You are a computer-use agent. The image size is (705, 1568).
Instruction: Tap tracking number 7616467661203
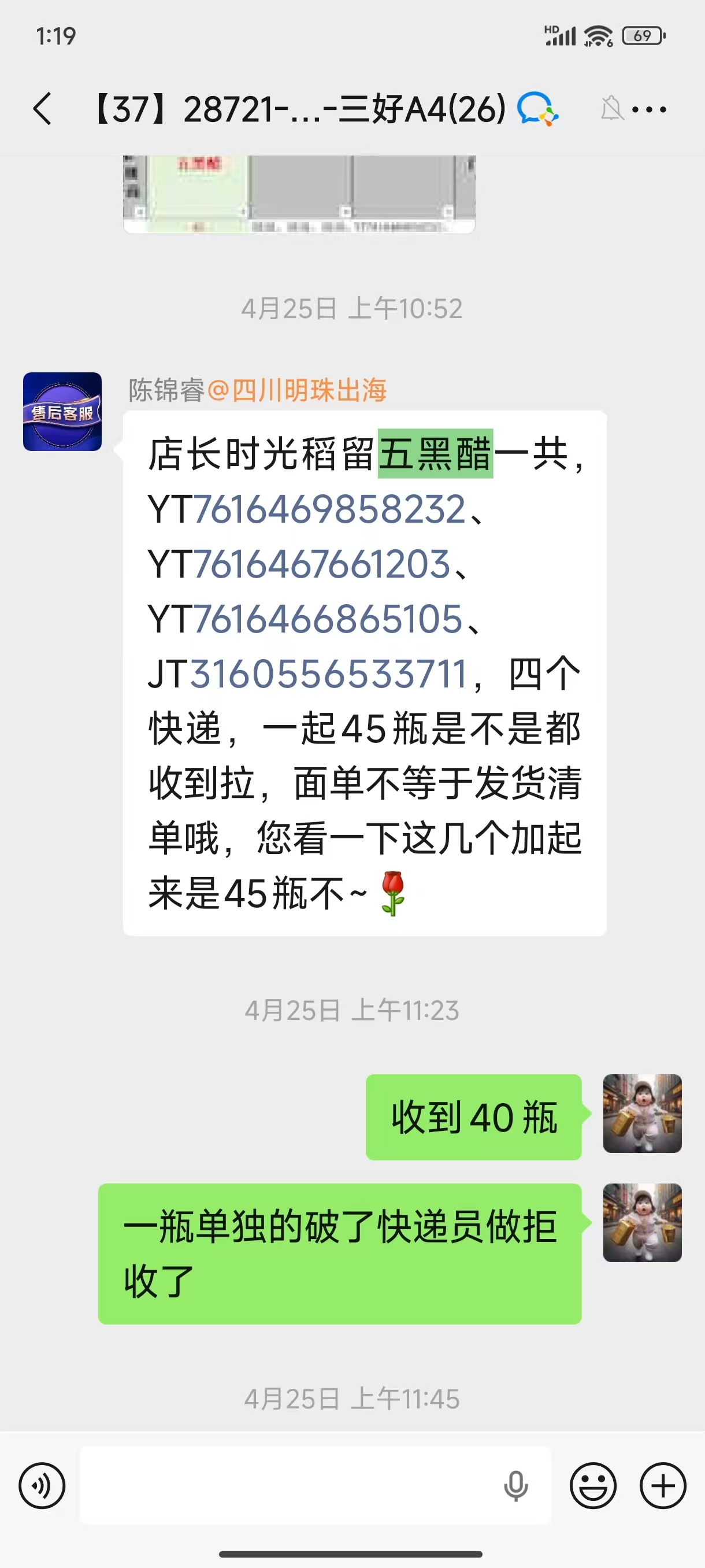point(322,564)
